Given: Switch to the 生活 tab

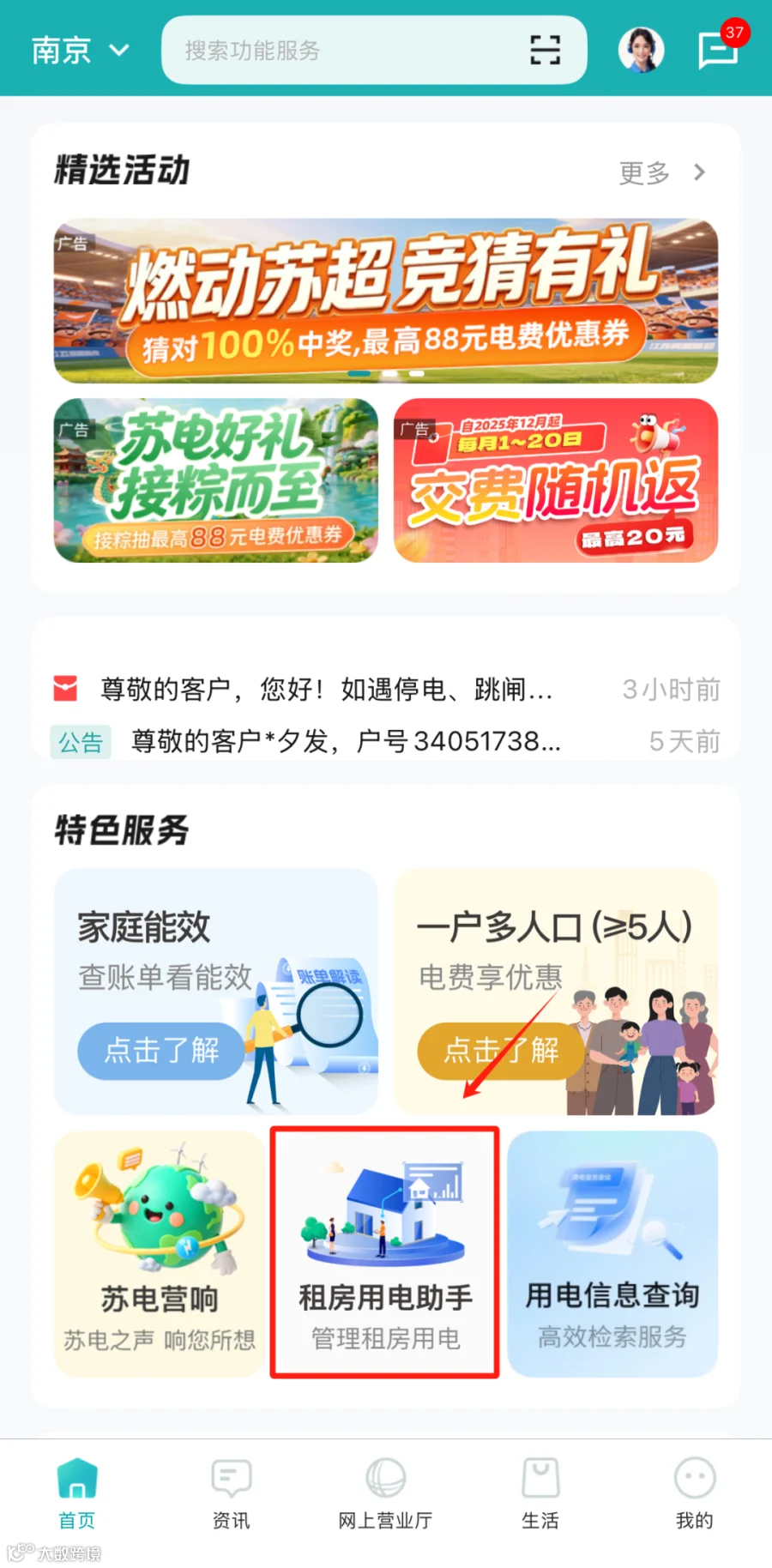Looking at the screenshot, I should [x=540, y=1493].
